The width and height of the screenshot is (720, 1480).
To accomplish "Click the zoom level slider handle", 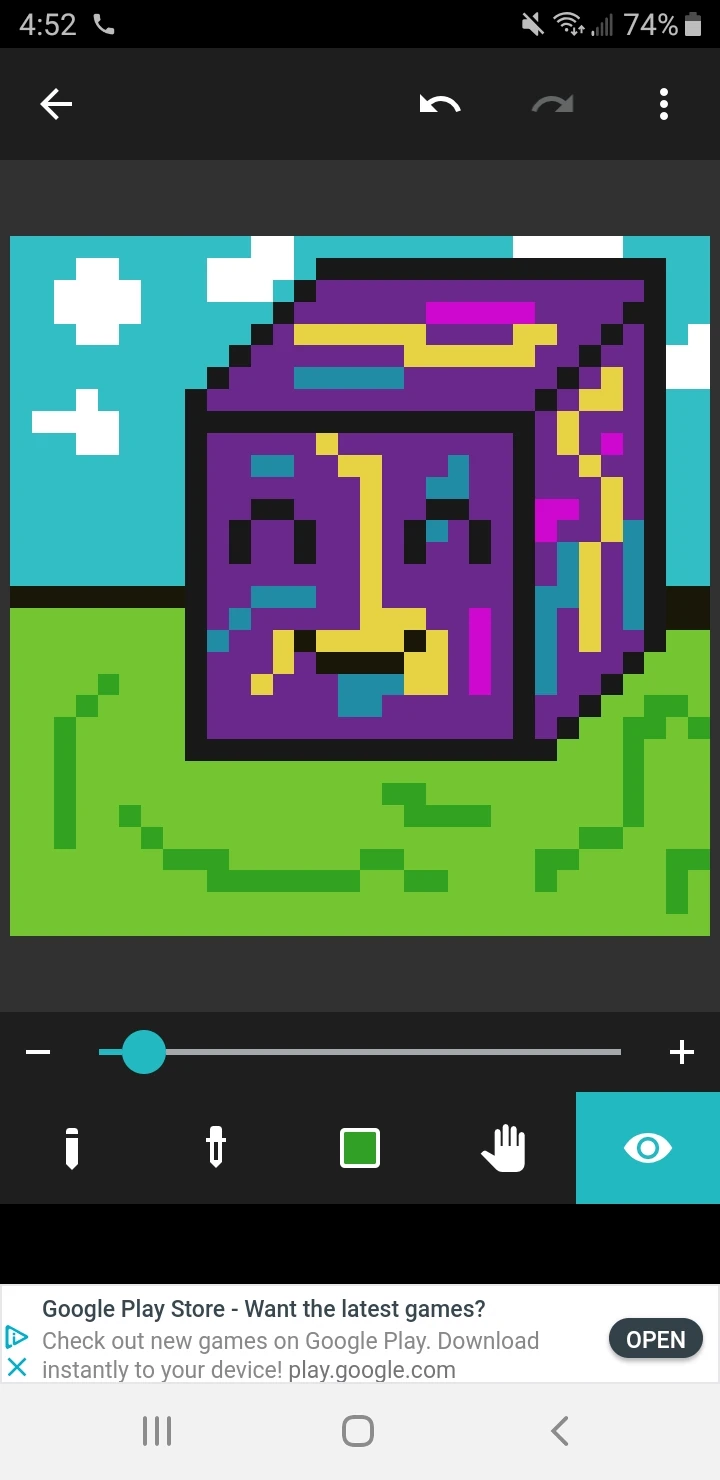I will tap(141, 1051).
